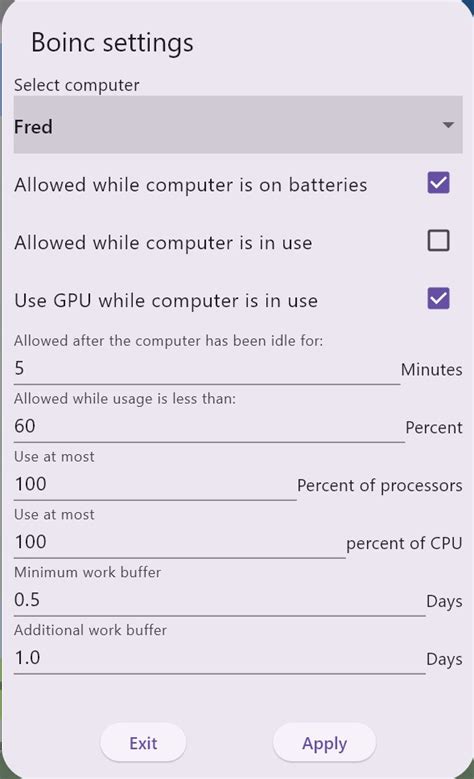Open the Select computer dropdown showing Fred
Image resolution: width=474 pixels, height=779 pixels.
tap(238, 125)
